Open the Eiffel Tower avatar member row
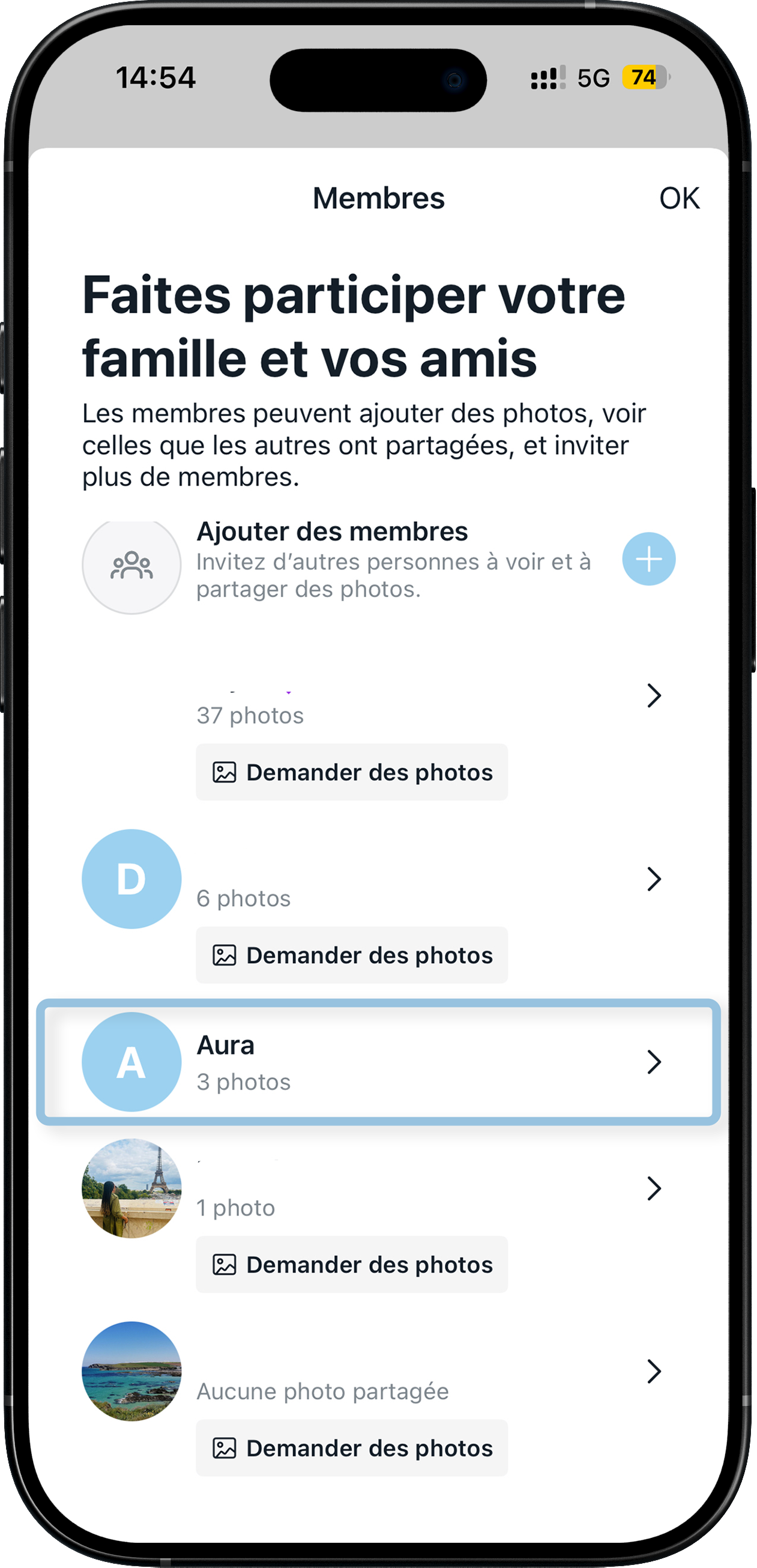This screenshot has width=757, height=1568. tap(654, 1188)
